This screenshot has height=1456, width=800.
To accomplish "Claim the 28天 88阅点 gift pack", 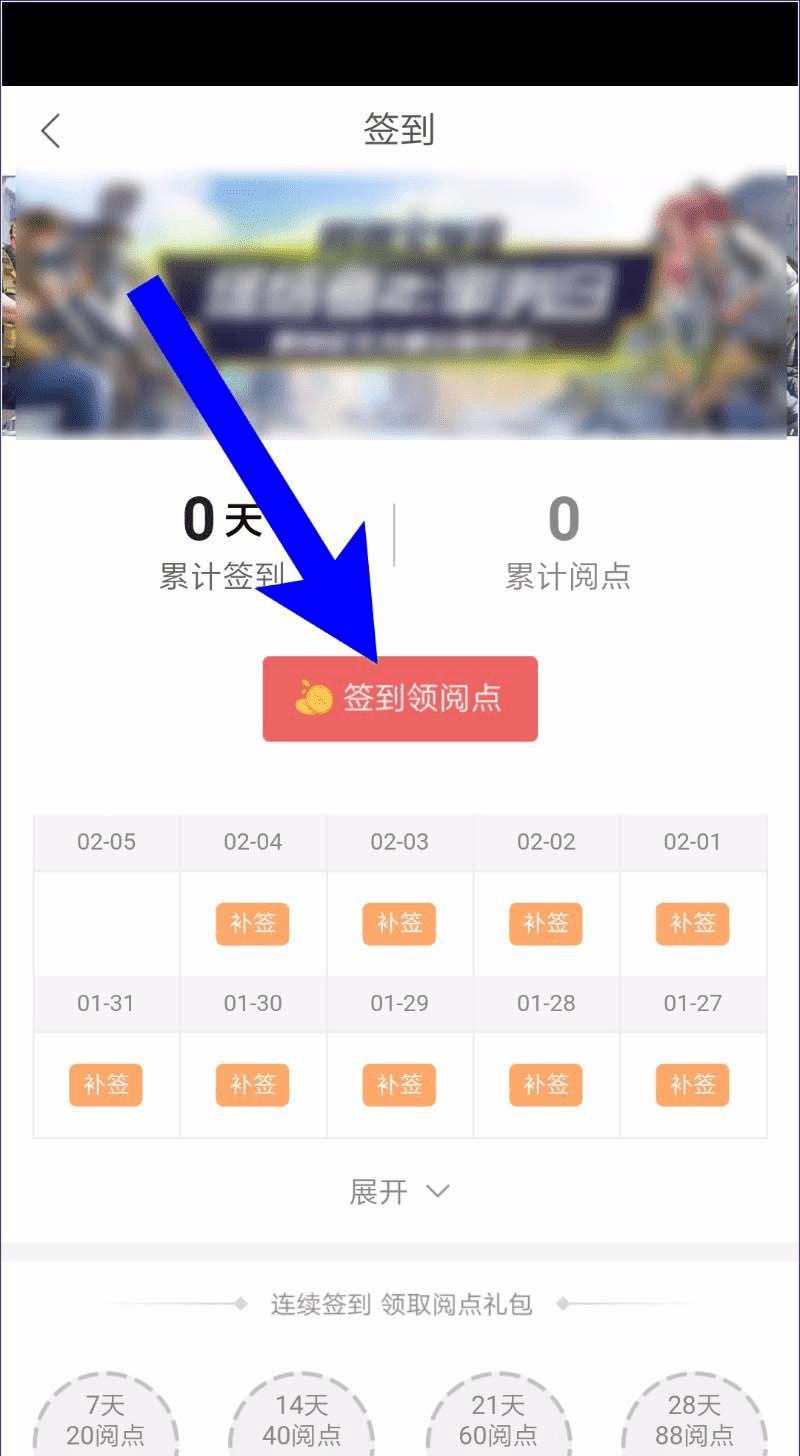I will (x=694, y=1420).
